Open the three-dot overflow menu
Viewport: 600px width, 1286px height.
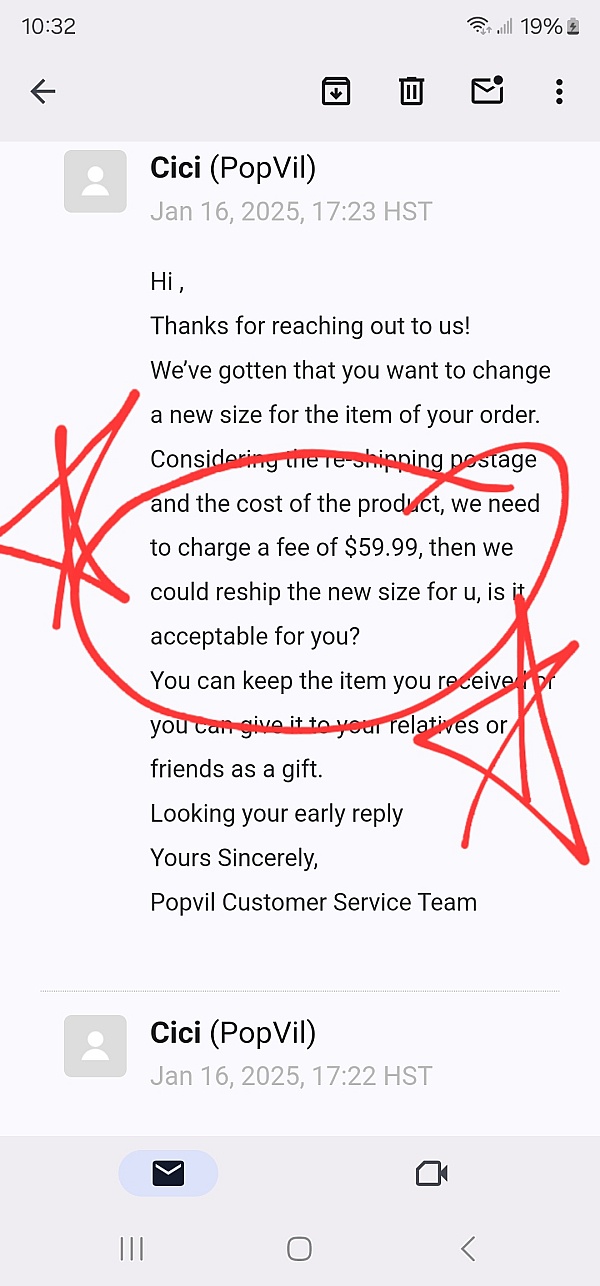pos(559,92)
